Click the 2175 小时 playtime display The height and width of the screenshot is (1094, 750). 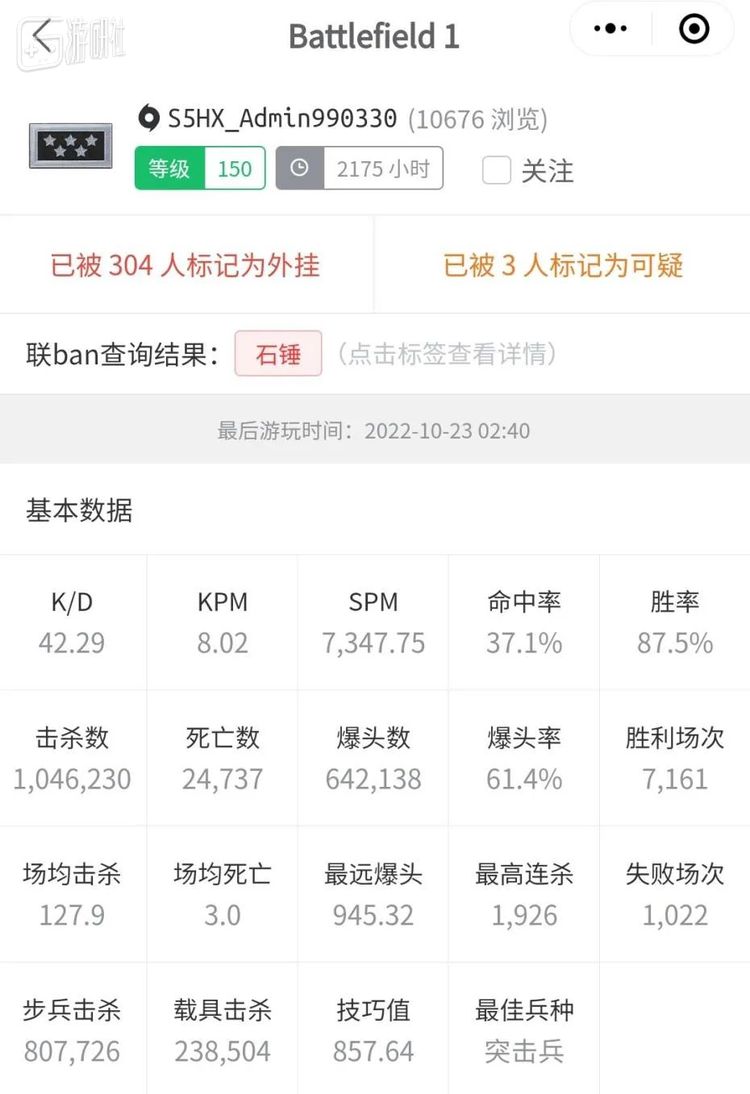[x=381, y=168]
